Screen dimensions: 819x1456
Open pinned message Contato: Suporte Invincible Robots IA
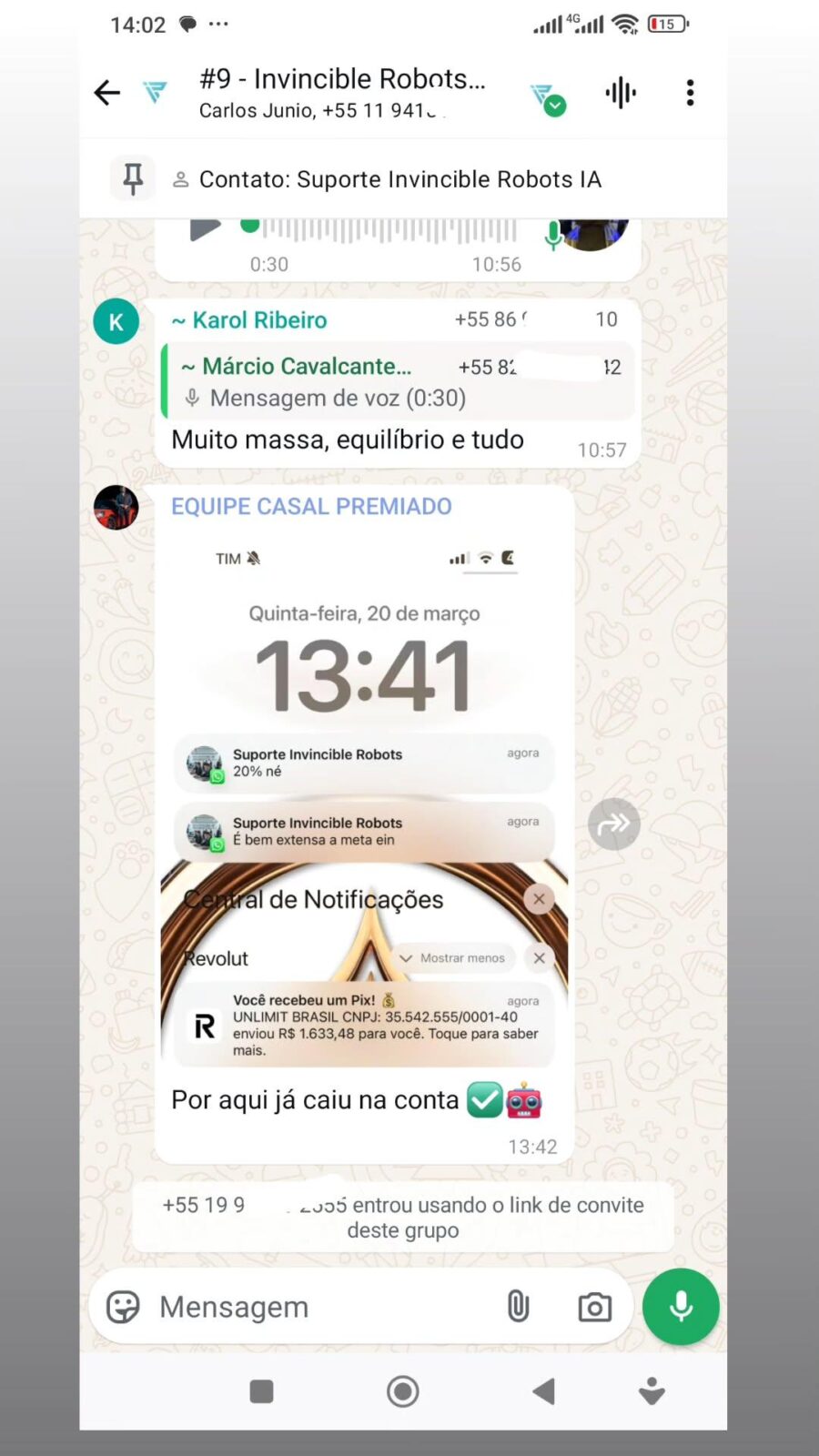(x=400, y=179)
